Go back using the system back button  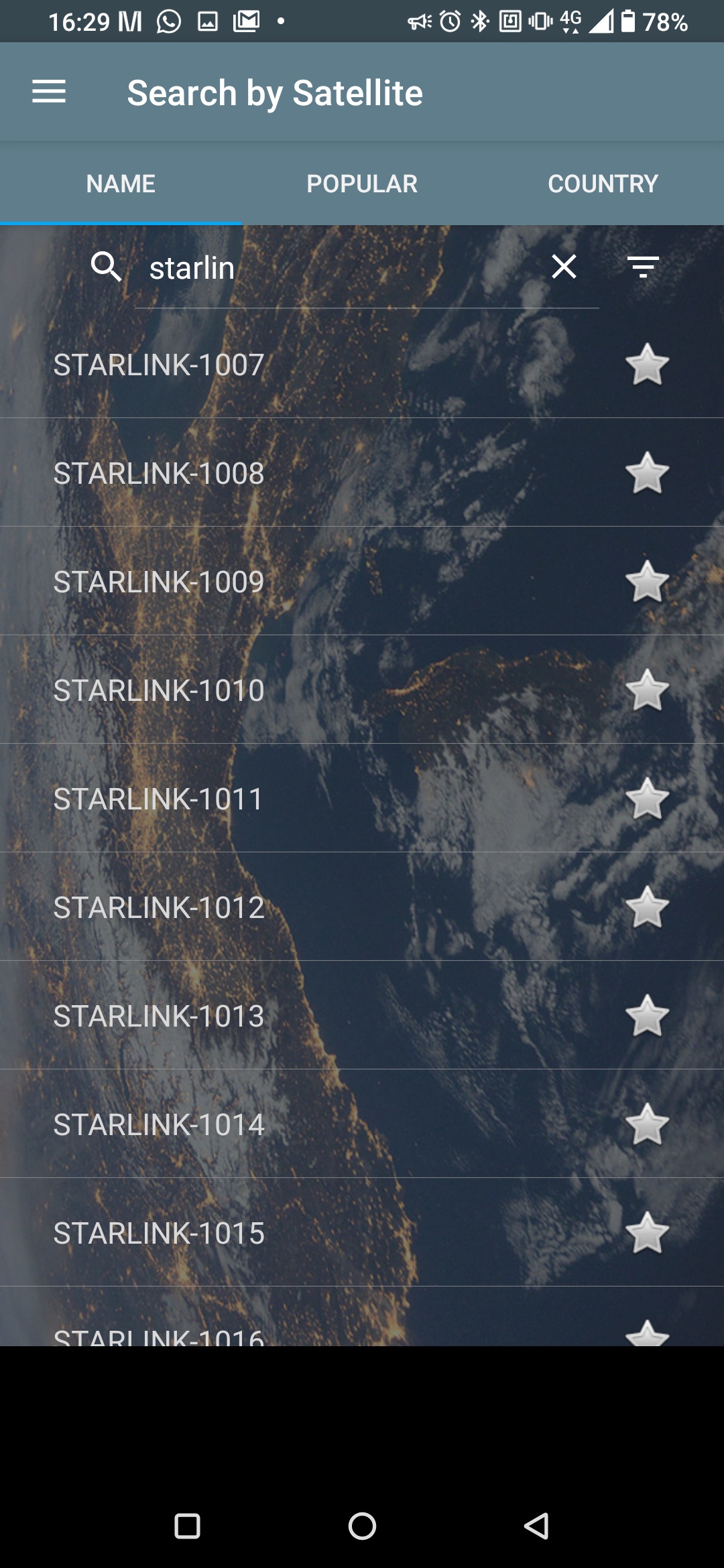(536, 1526)
